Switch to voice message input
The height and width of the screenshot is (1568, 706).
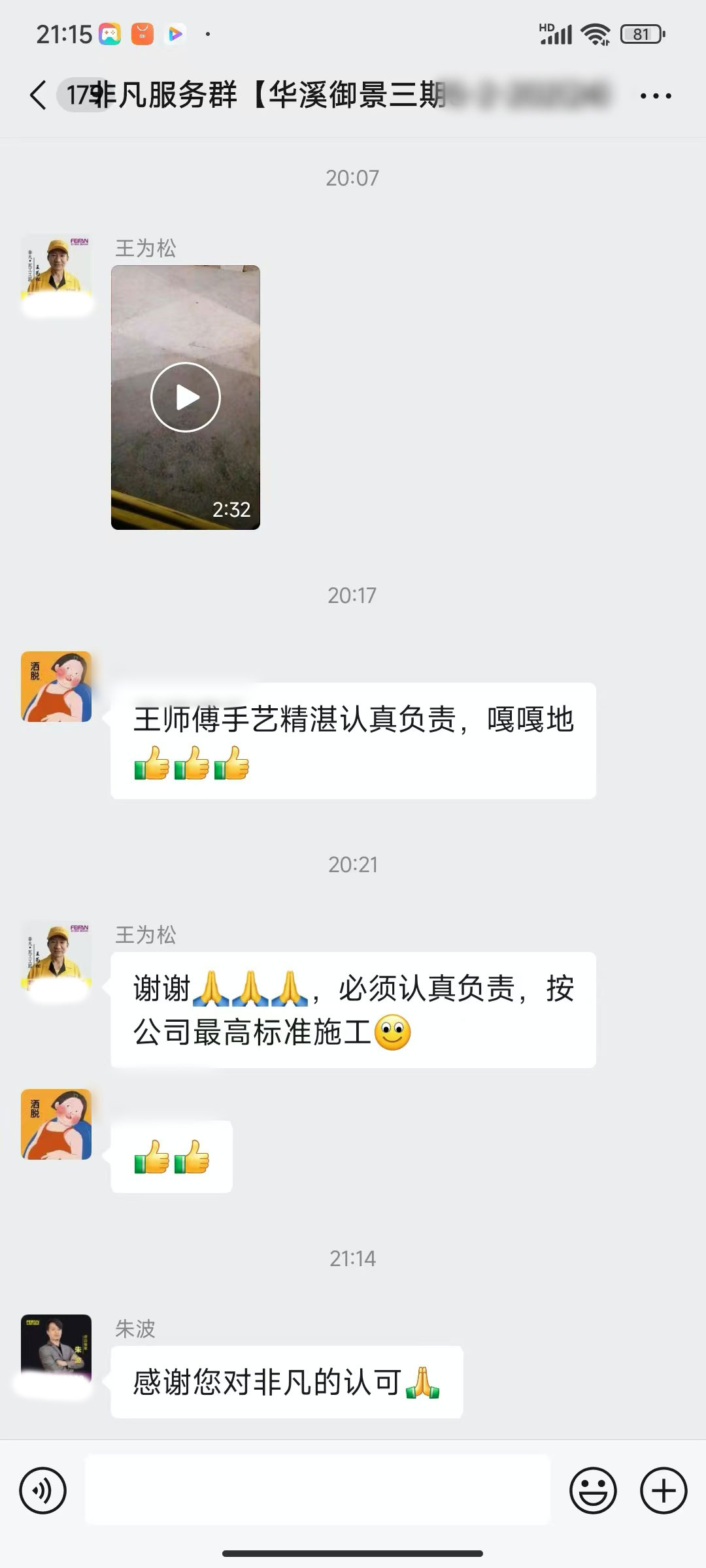[x=43, y=1491]
